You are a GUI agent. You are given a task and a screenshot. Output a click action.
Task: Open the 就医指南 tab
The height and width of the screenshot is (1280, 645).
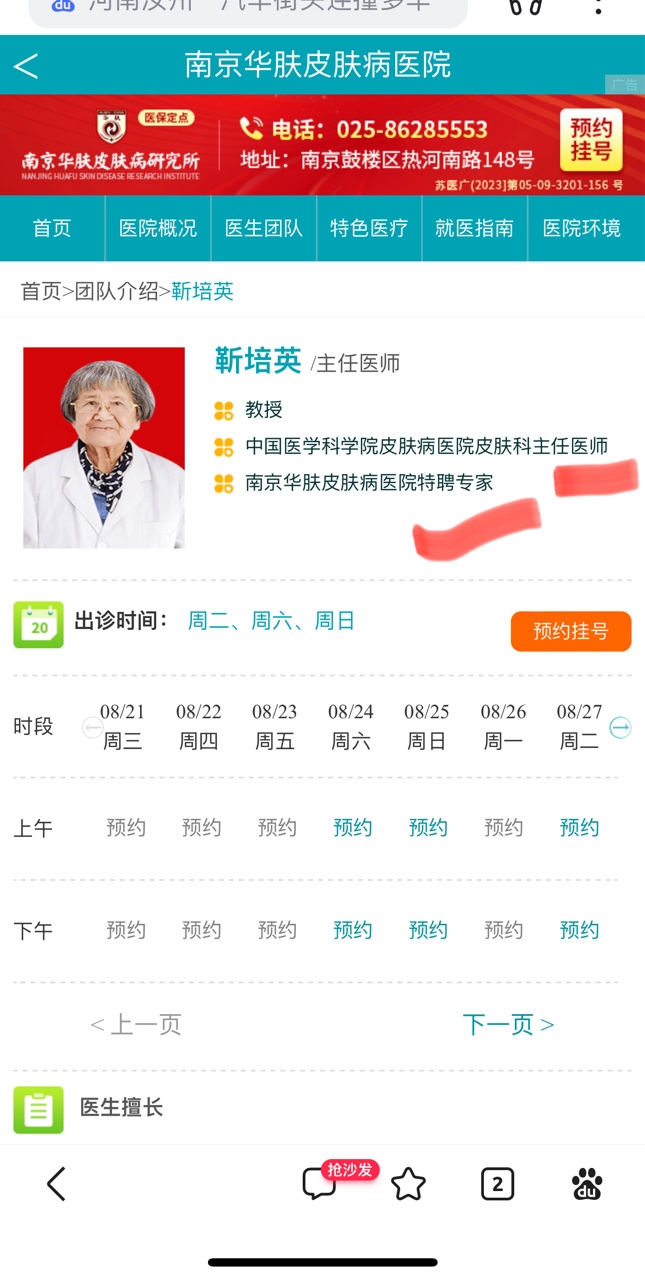coord(475,228)
